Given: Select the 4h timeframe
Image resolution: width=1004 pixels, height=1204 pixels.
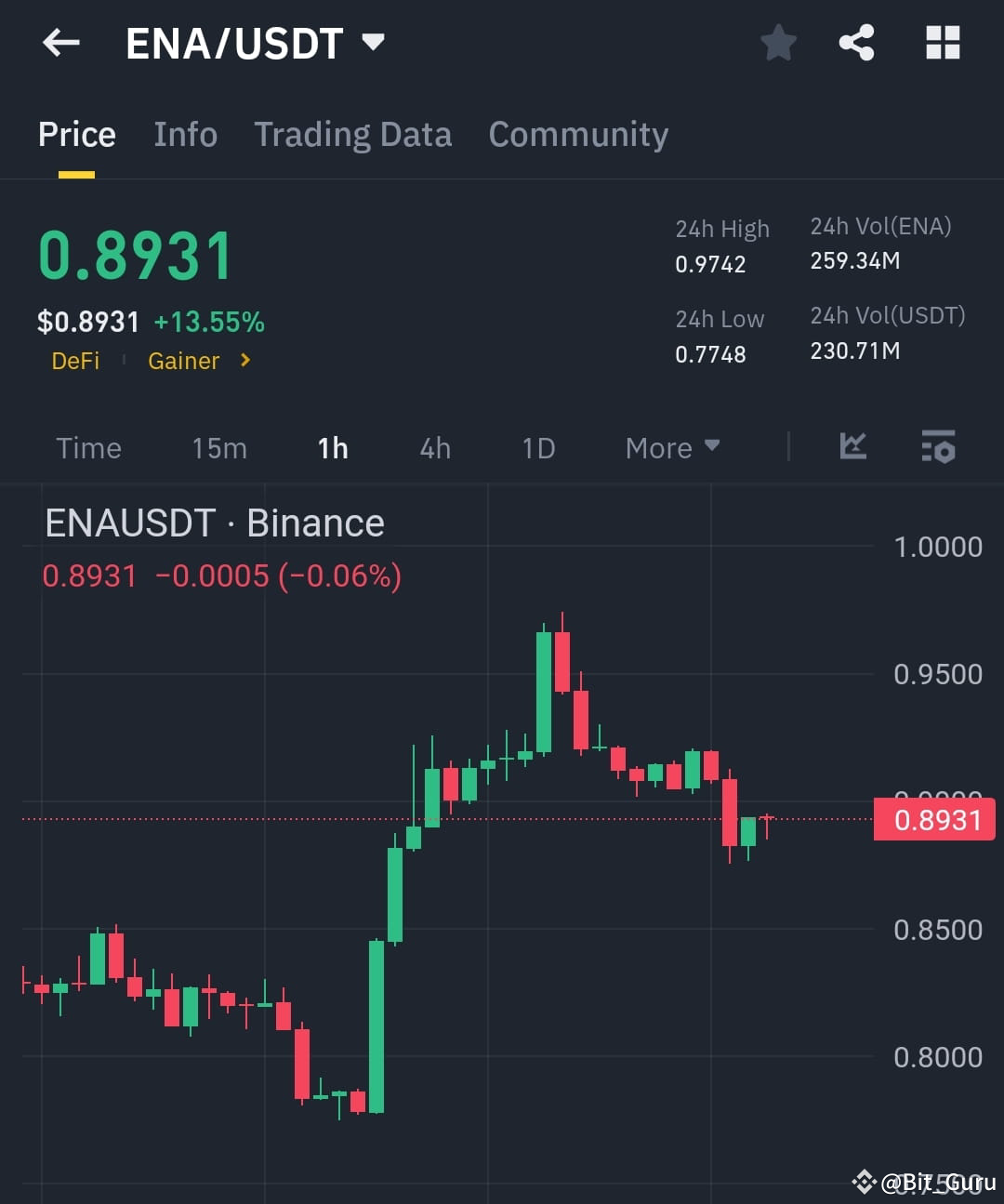Looking at the screenshot, I should tap(433, 448).
